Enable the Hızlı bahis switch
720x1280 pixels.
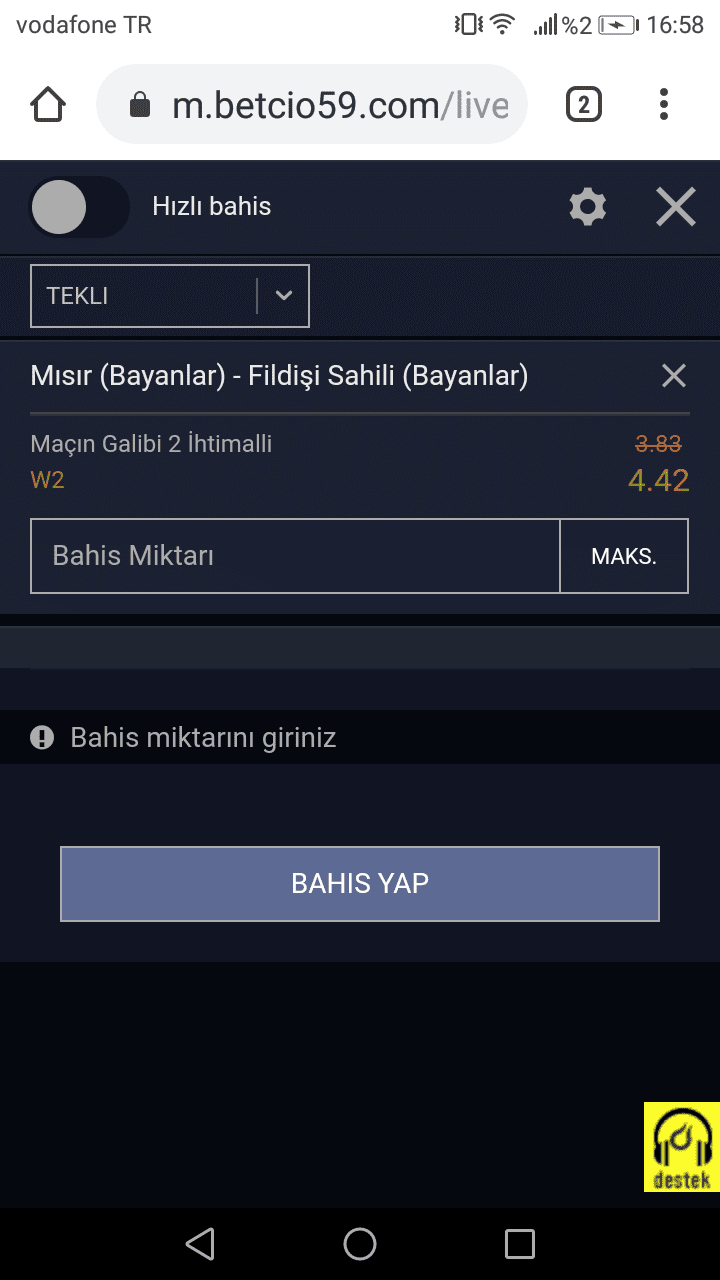79,207
